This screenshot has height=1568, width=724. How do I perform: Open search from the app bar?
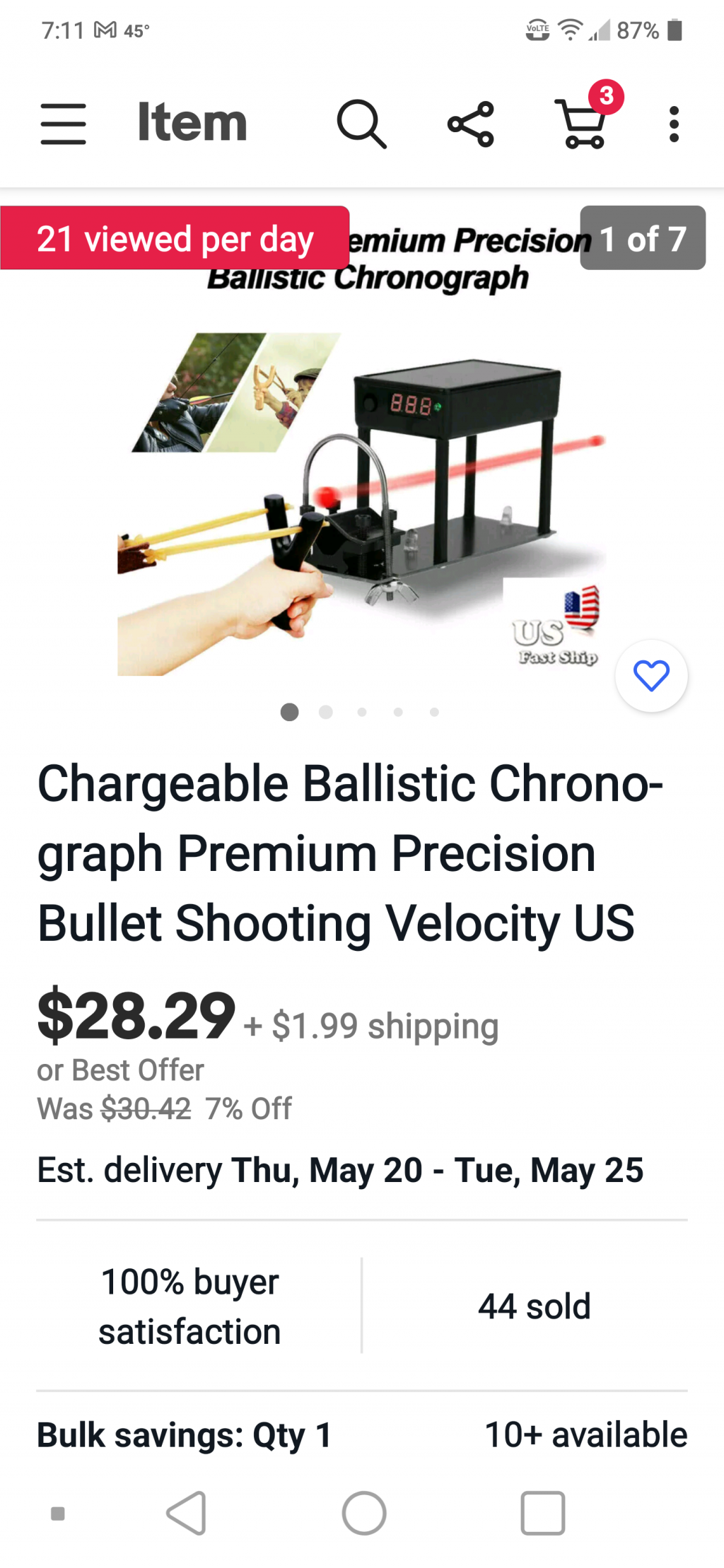pyautogui.click(x=361, y=124)
